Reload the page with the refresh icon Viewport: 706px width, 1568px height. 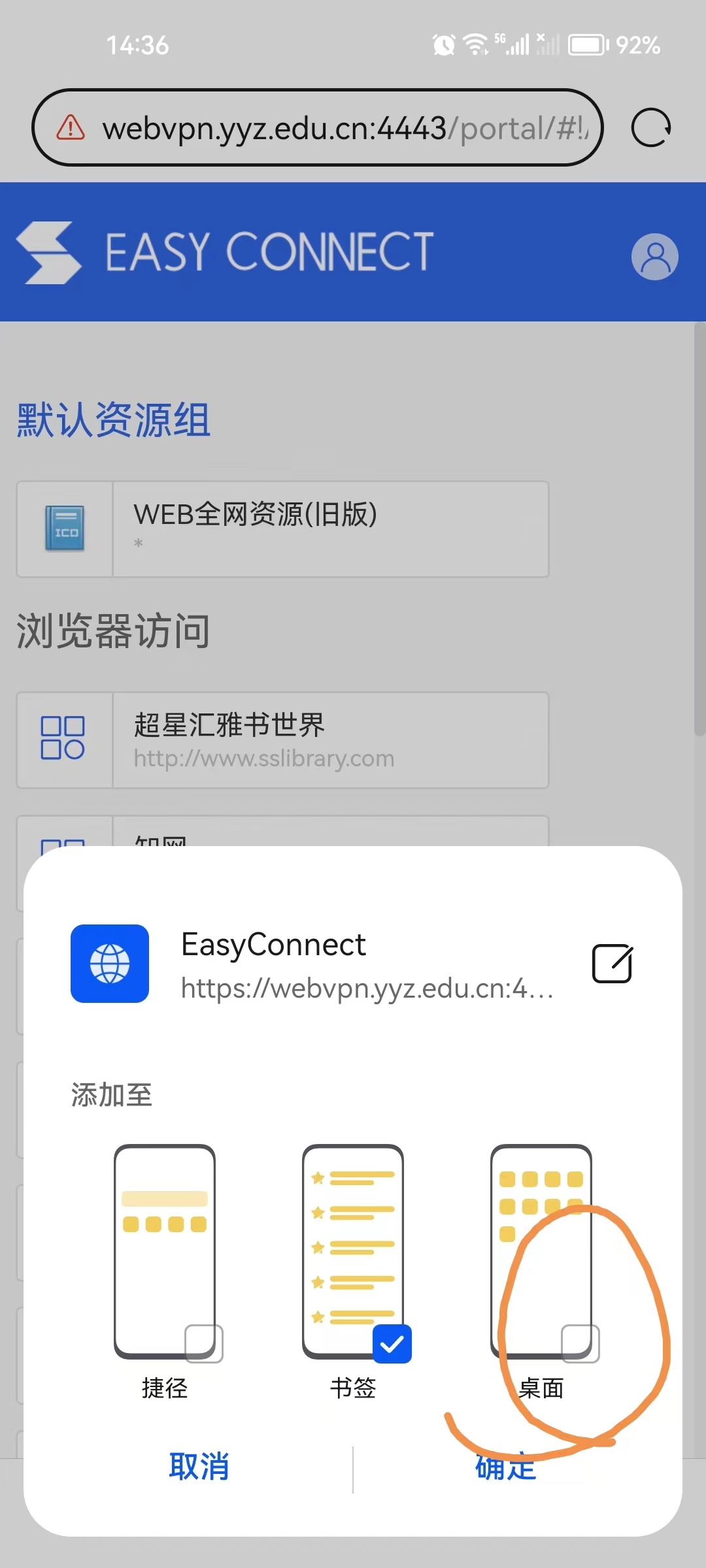[650, 128]
